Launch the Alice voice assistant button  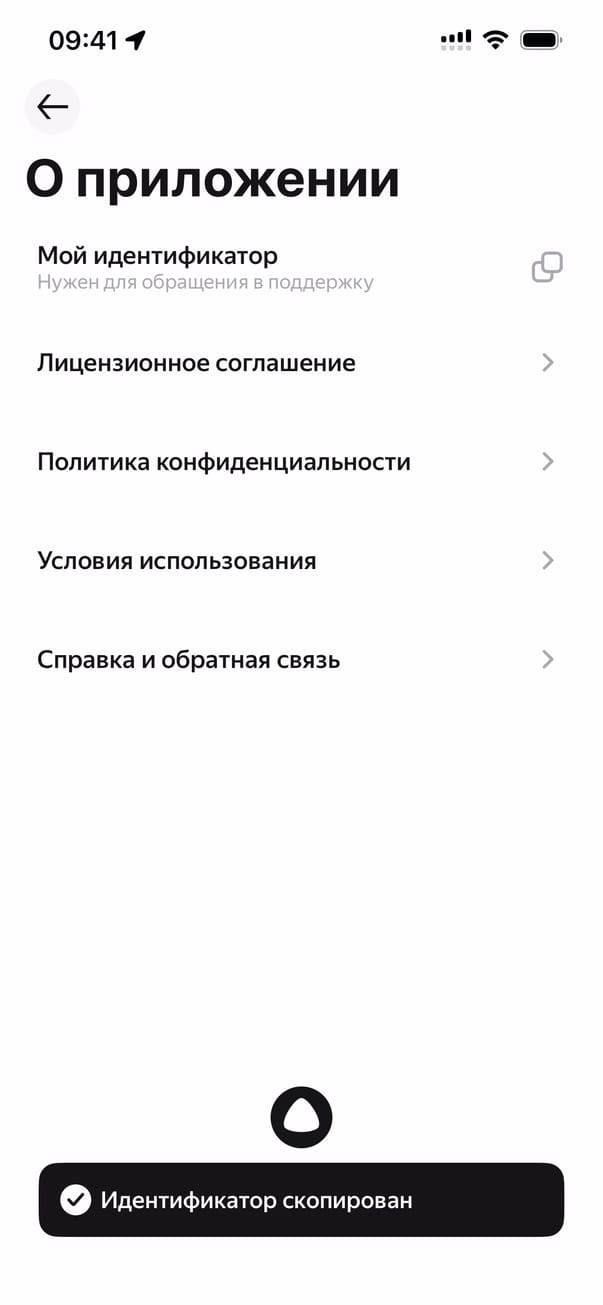(x=301, y=1117)
